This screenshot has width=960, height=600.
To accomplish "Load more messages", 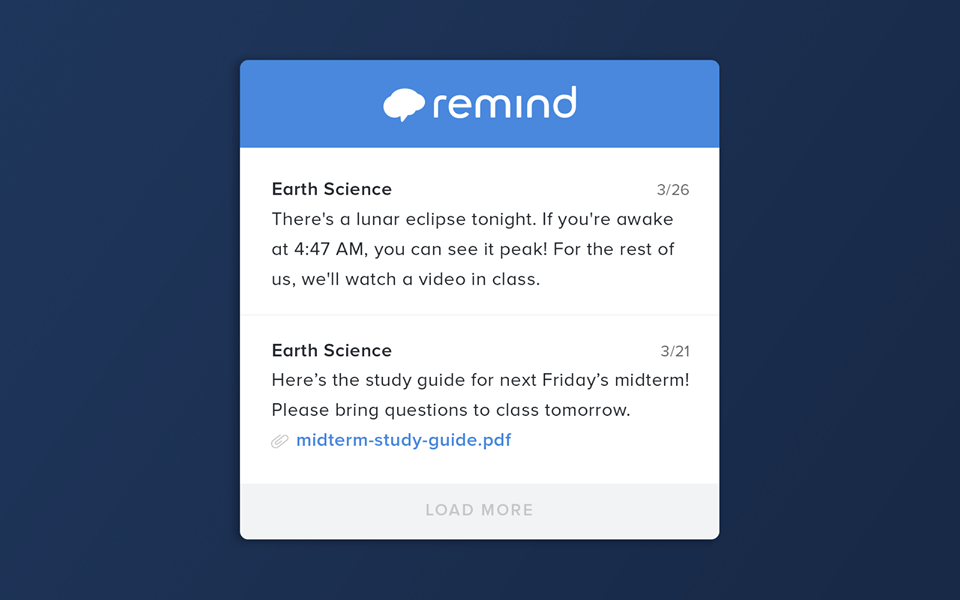I will click(479, 510).
